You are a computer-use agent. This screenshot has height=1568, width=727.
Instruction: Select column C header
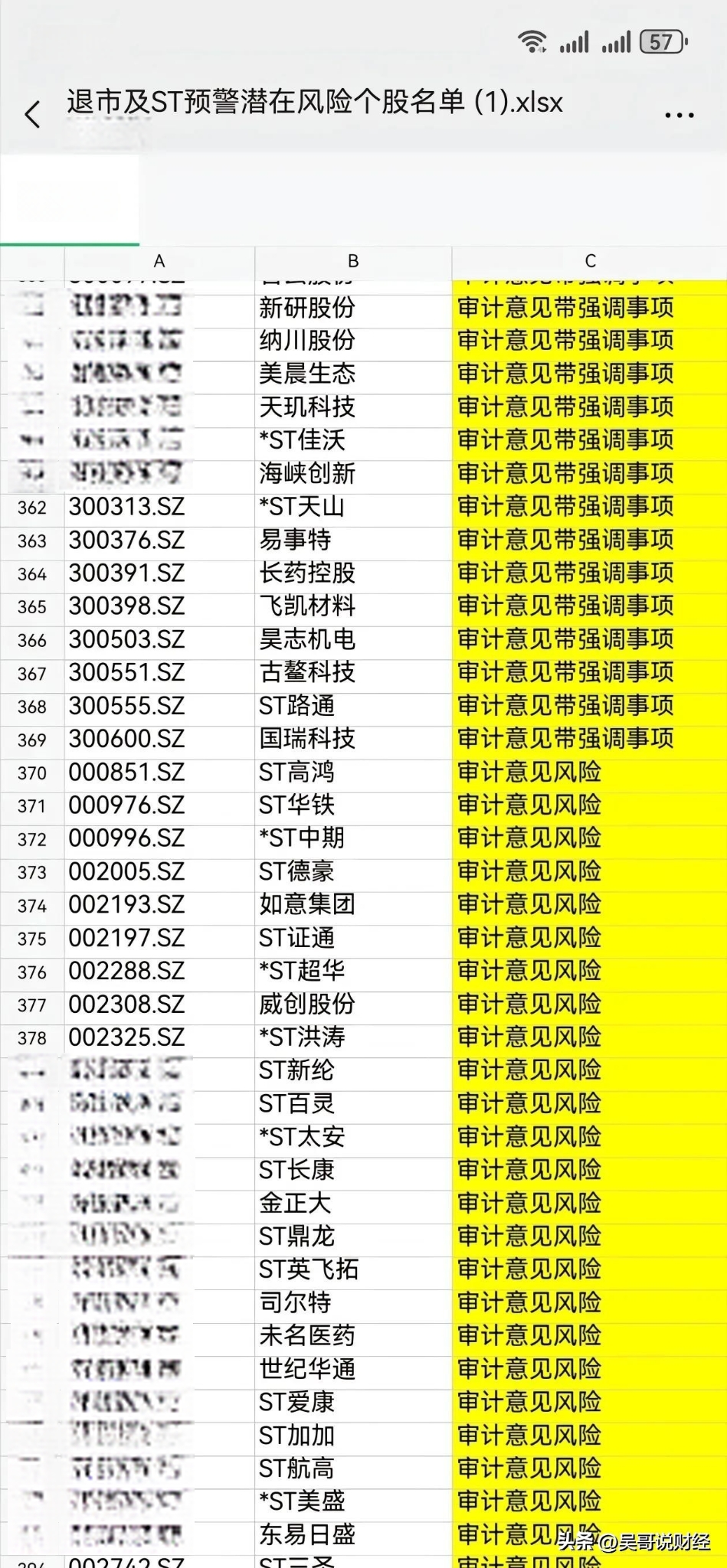590,261
